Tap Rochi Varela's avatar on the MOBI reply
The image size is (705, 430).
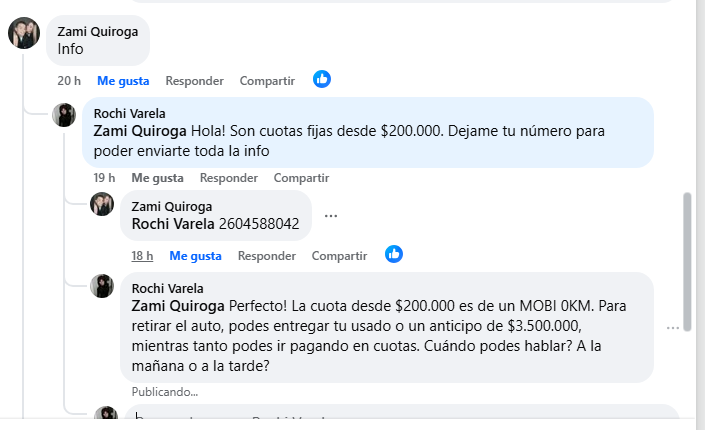coord(102,286)
